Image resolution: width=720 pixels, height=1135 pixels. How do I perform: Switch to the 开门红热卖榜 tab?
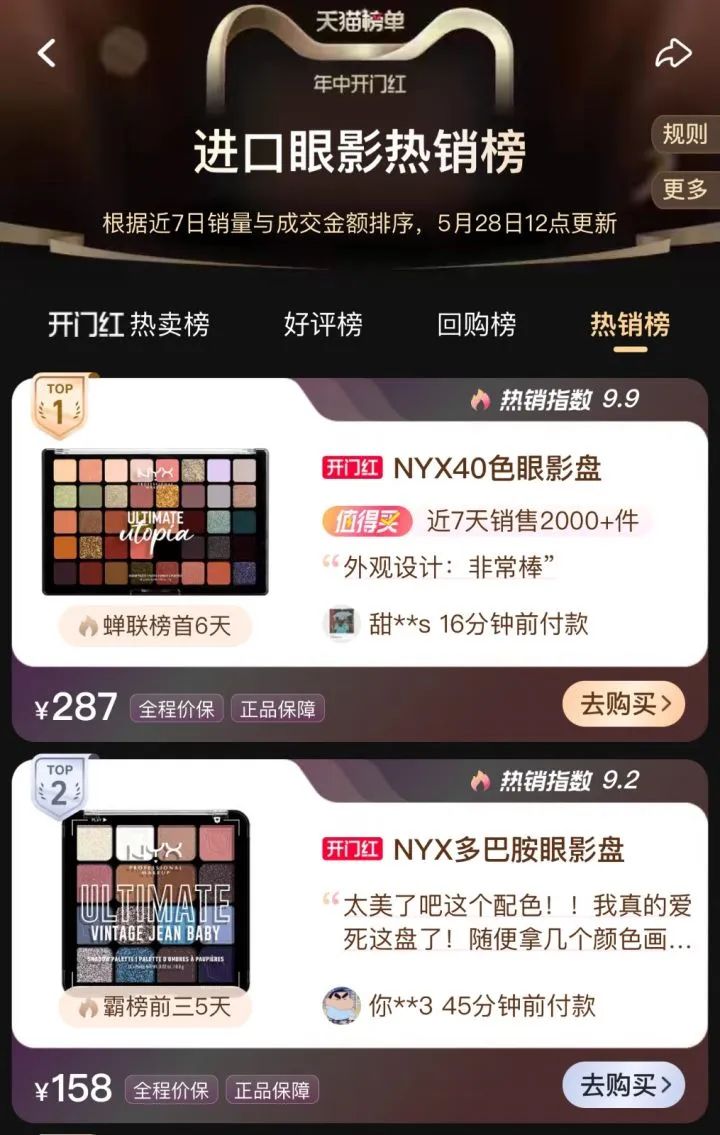(x=129, y=325)
